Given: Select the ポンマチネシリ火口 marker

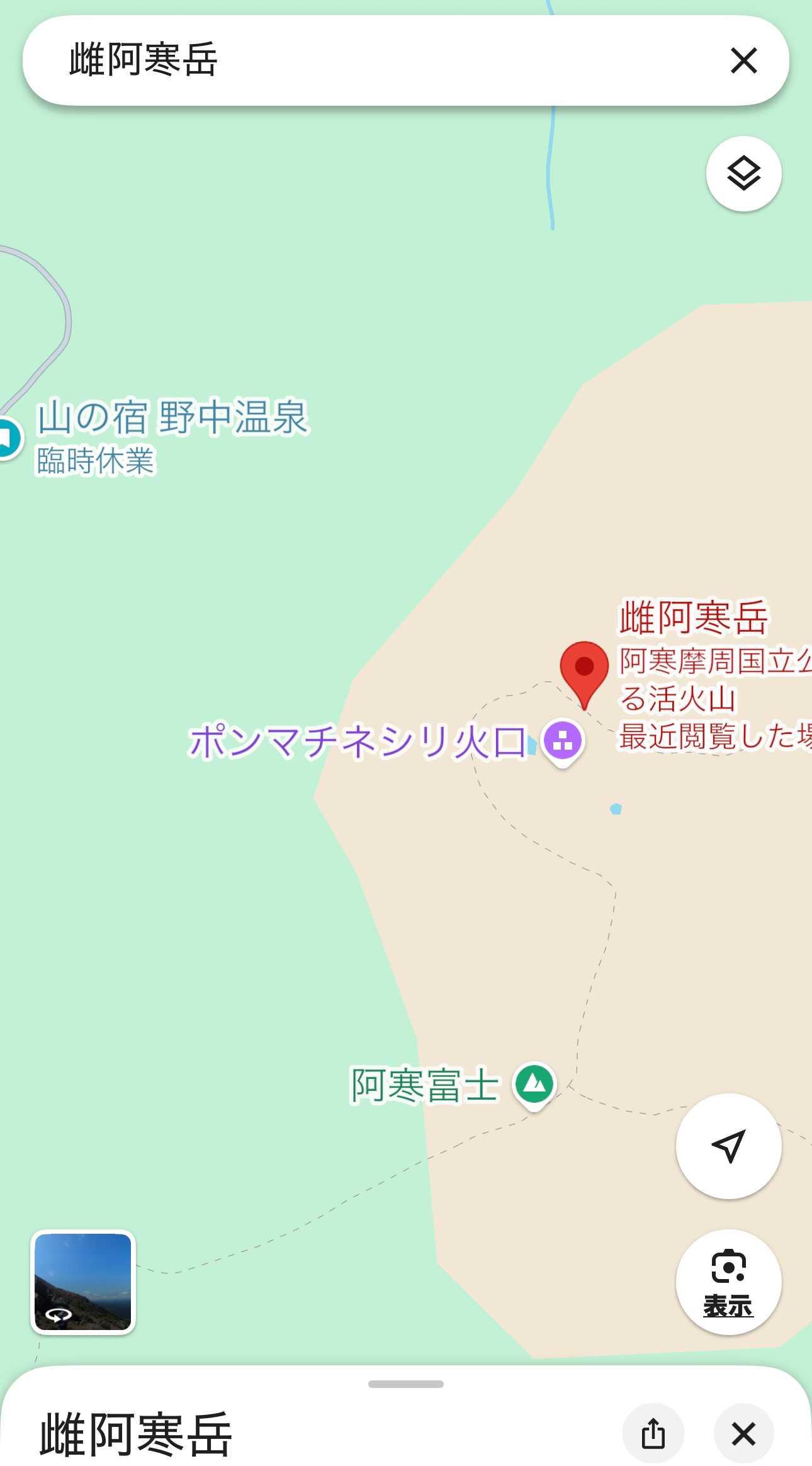Looking at the screenshot, I should click(x=562, y=740).
